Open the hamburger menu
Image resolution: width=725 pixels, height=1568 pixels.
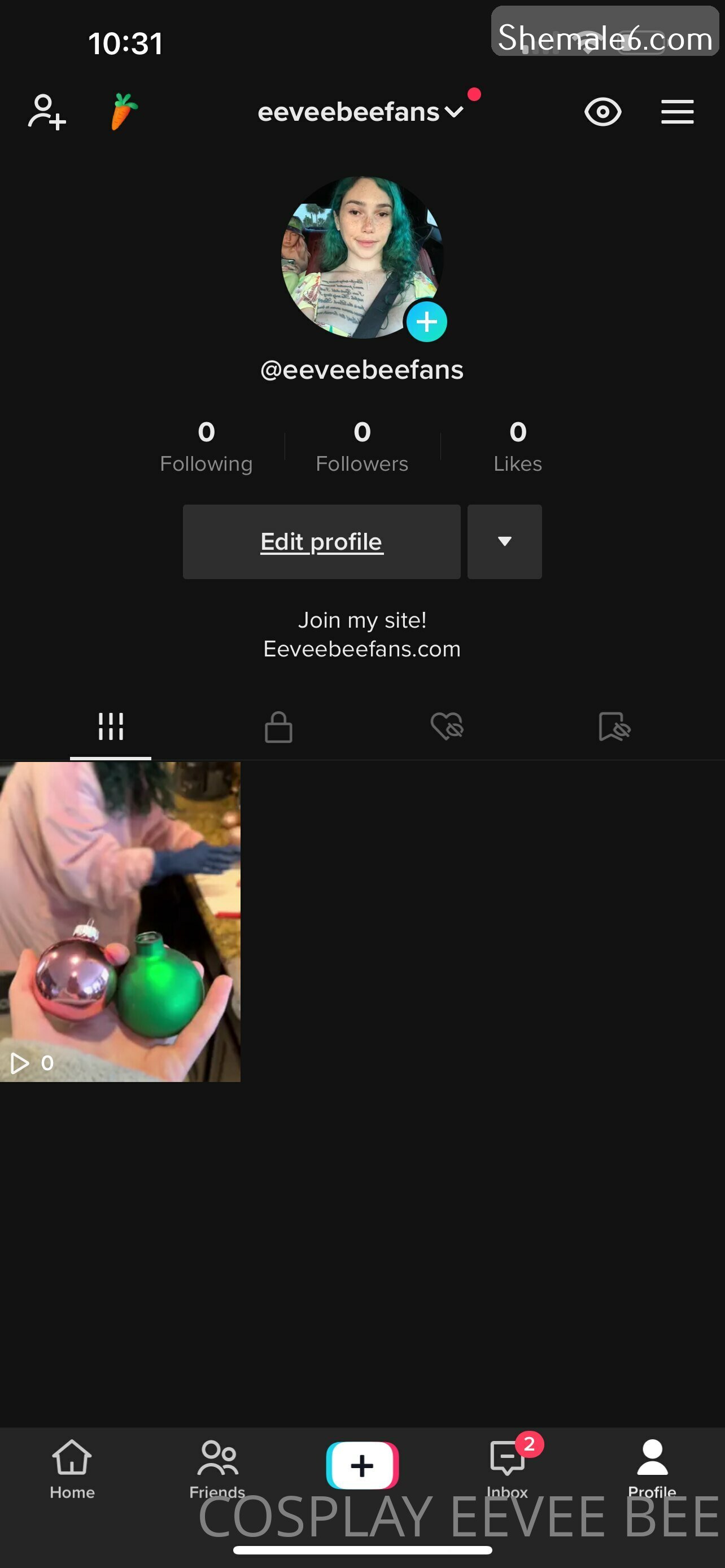click(x=677, y=112)
